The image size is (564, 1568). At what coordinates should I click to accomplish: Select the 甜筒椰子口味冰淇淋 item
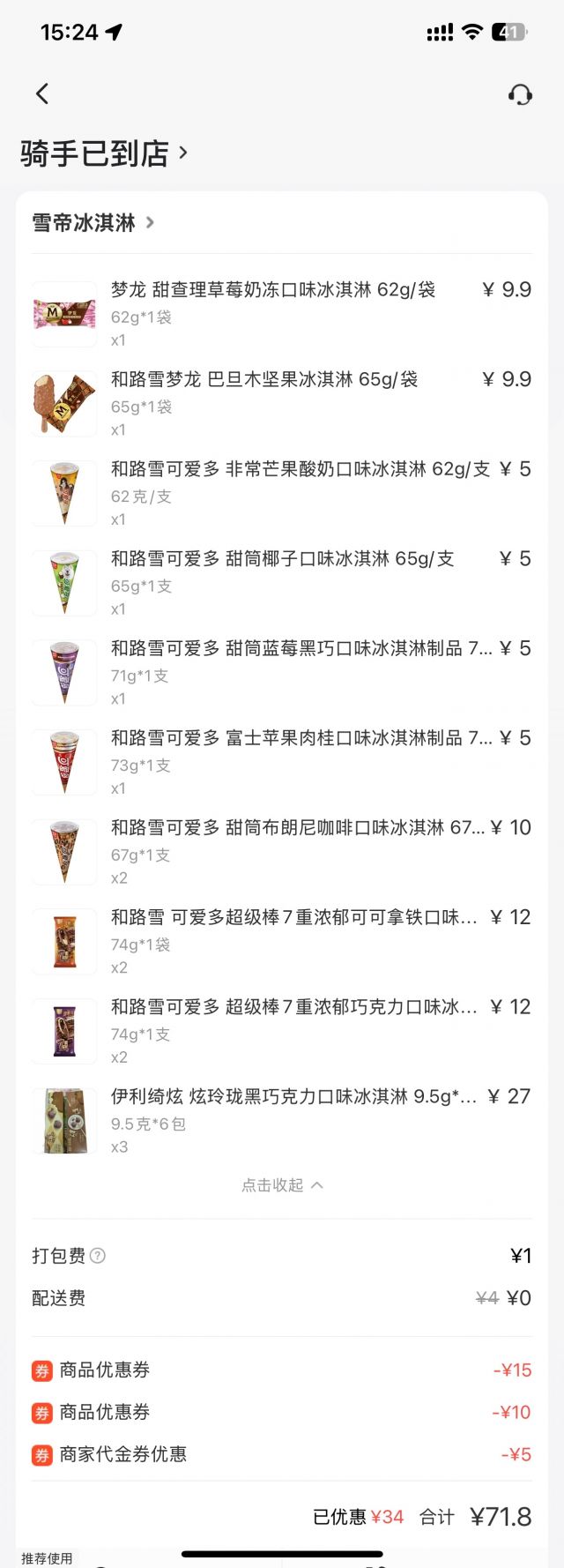tap(282, 559)
